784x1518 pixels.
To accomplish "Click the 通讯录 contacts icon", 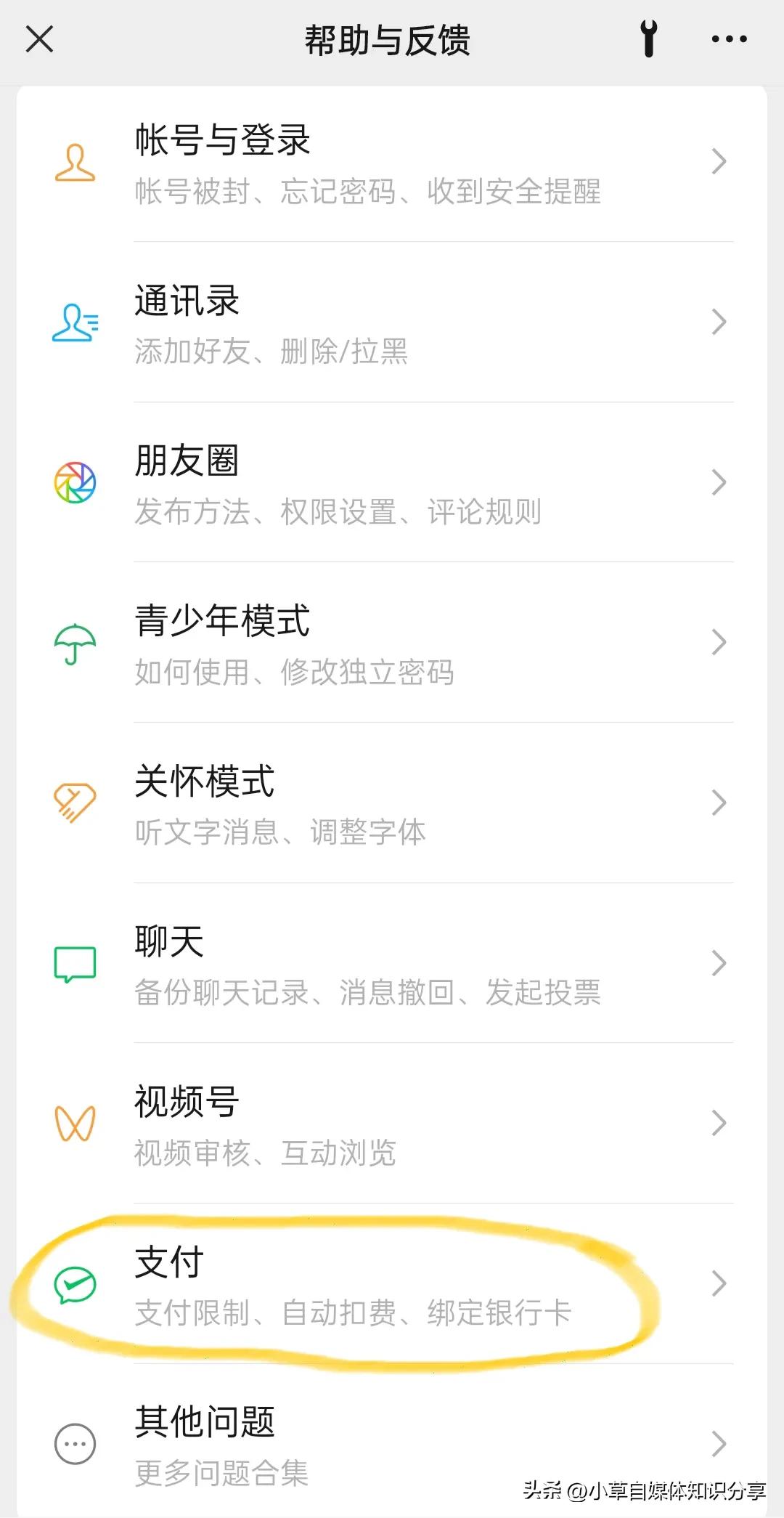I will click(73, 322).
